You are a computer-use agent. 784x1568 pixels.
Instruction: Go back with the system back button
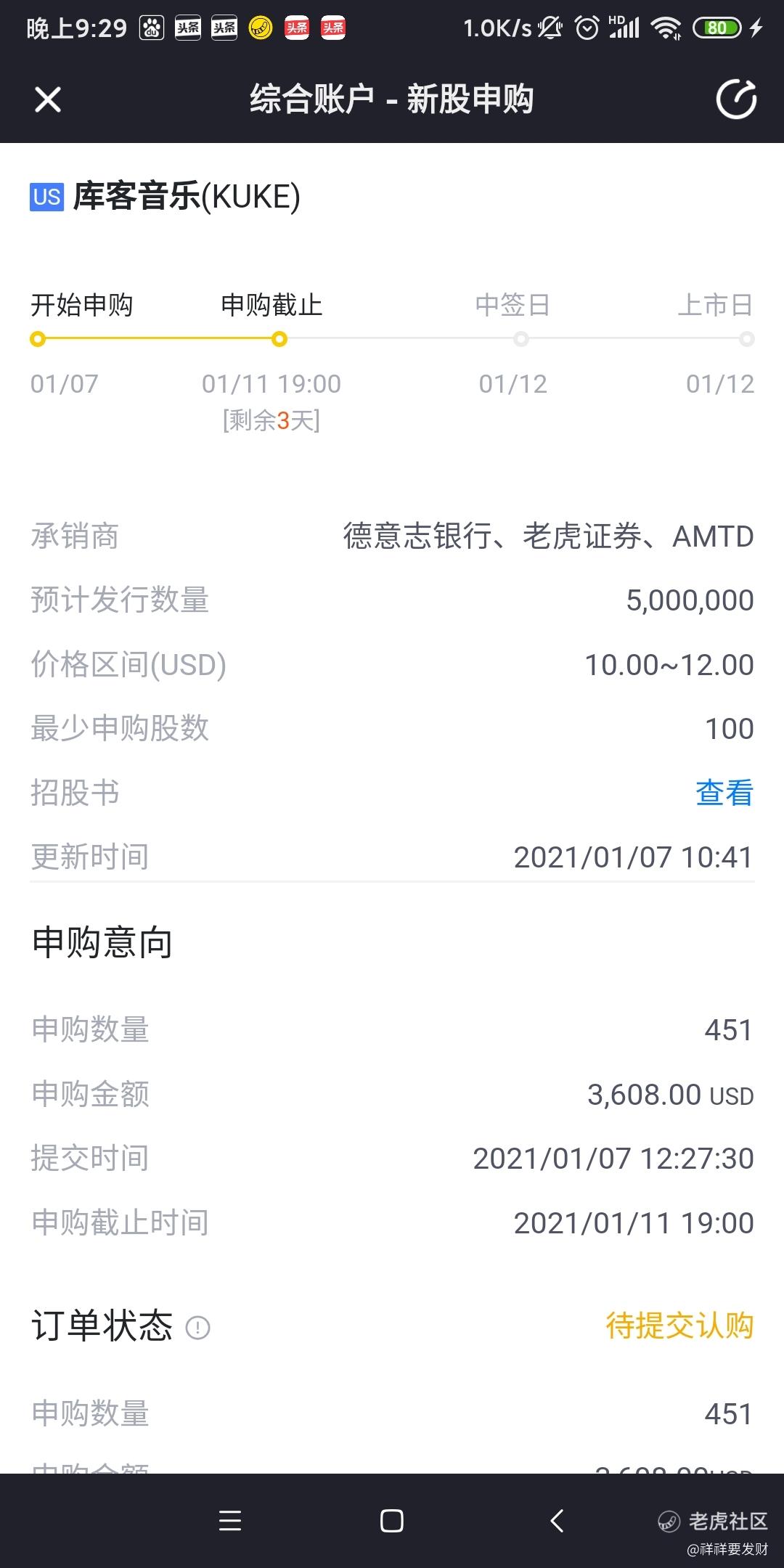[x=557, y=1520]
